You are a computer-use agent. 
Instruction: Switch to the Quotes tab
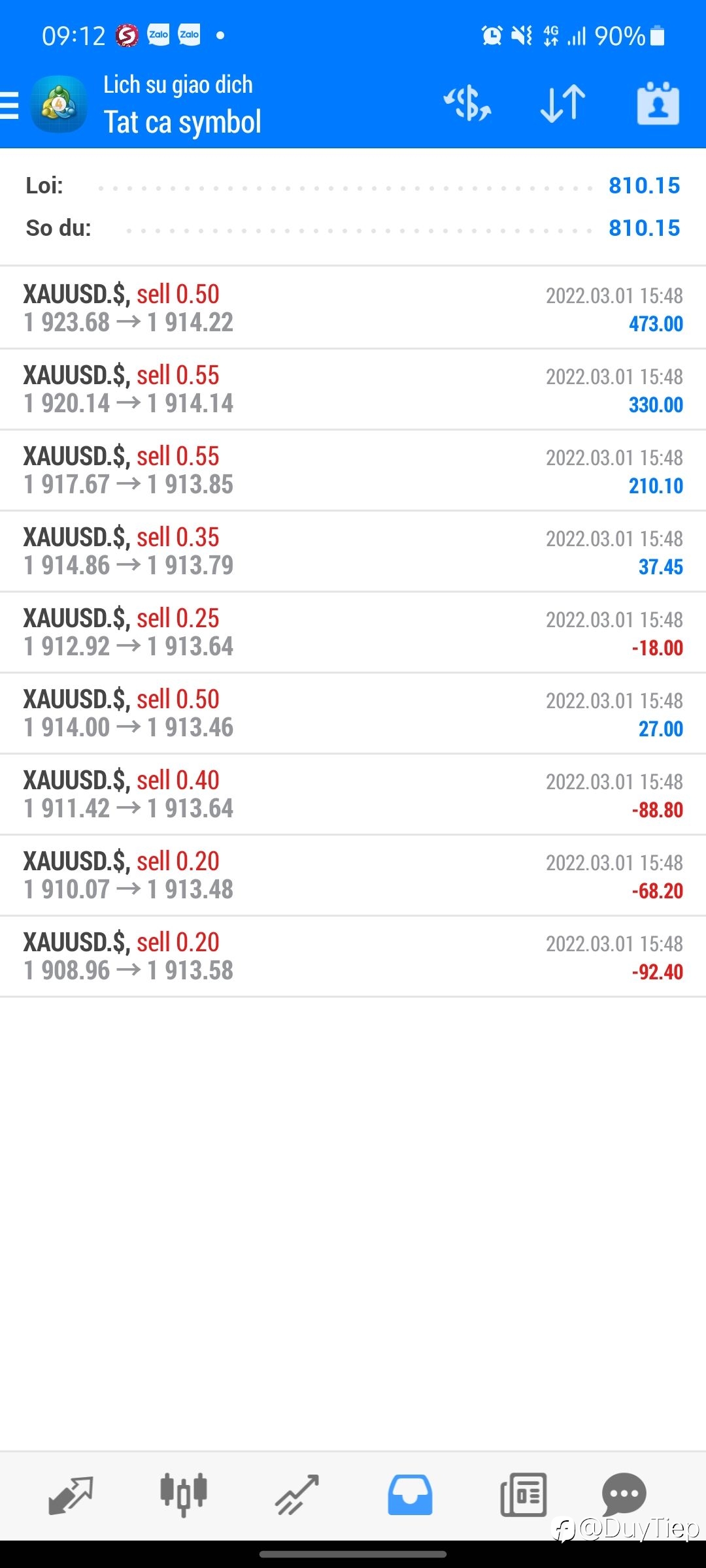(x=71, y=1495)
